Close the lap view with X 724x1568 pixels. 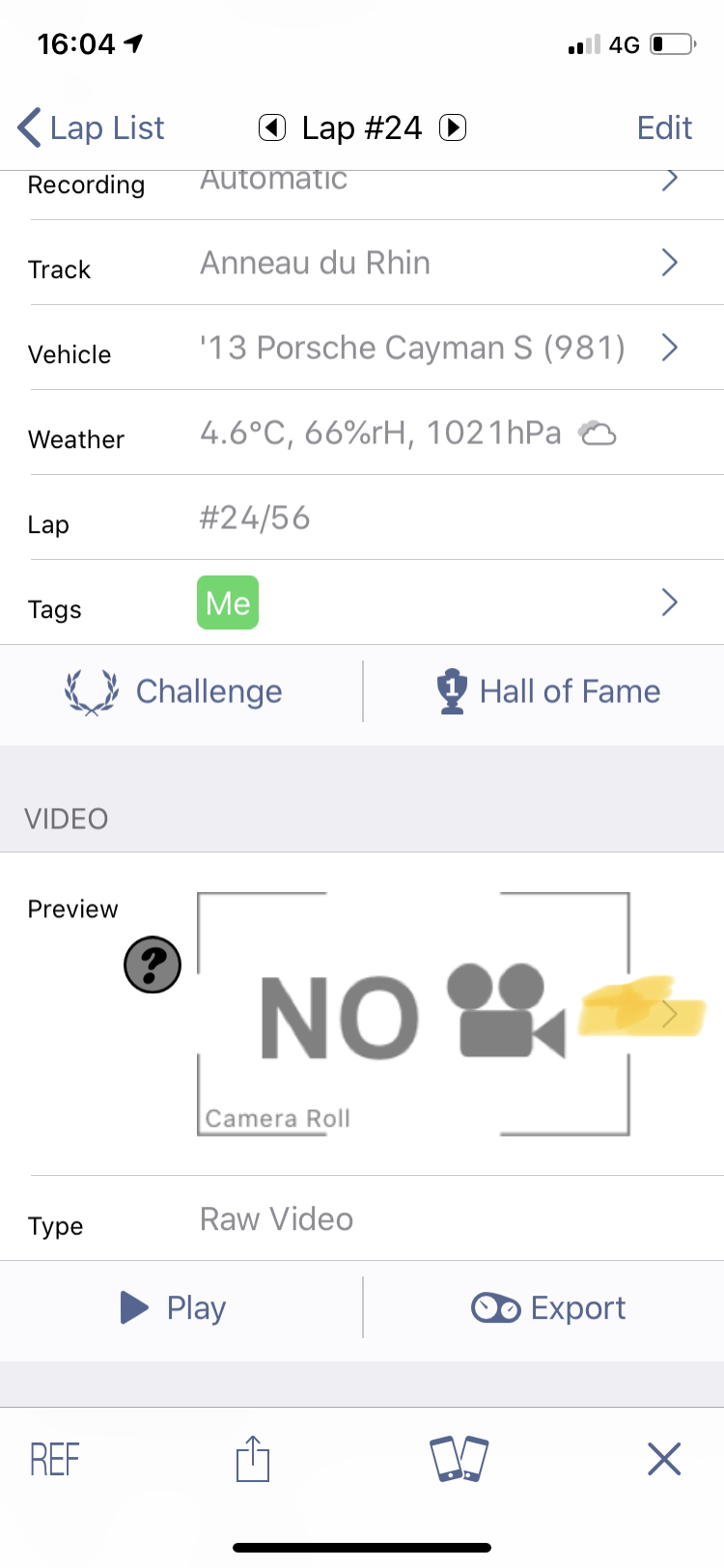pos(664,1459)
